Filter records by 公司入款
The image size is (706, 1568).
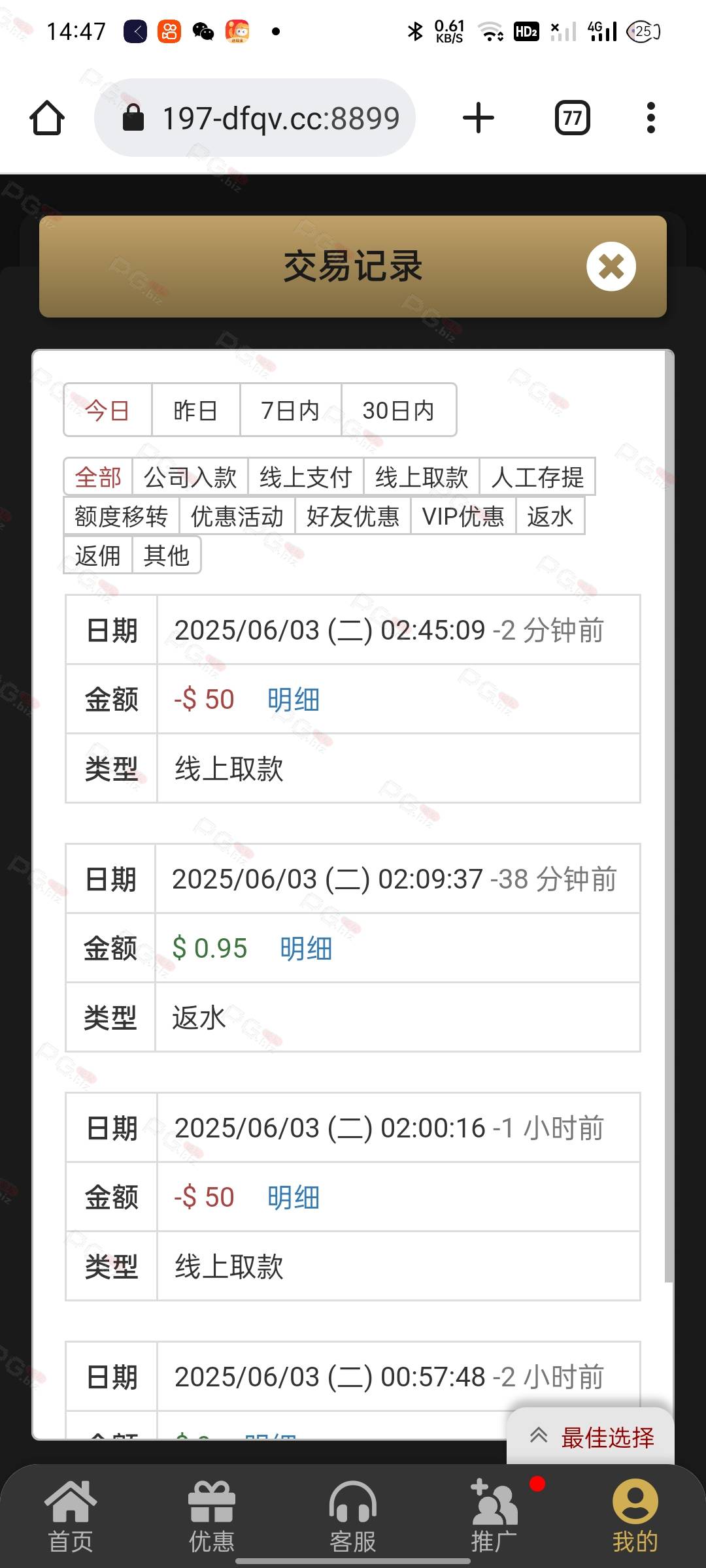(x=190, y=477)
